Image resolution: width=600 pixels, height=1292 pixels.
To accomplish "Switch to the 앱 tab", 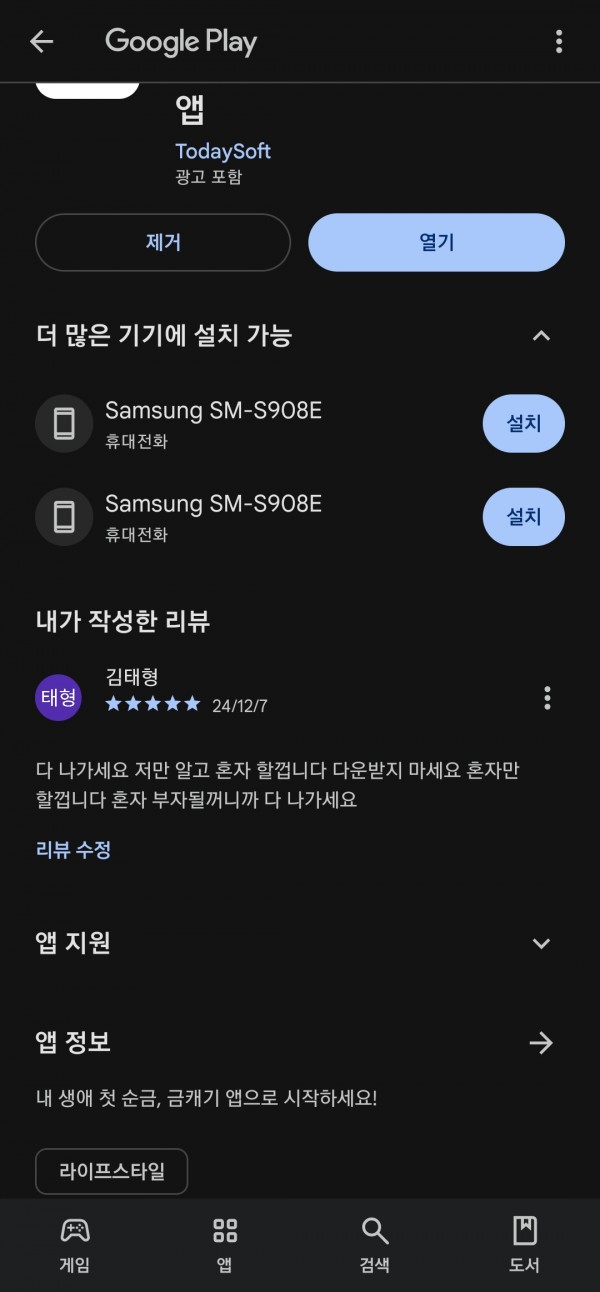I will [x=225, y=1245].
